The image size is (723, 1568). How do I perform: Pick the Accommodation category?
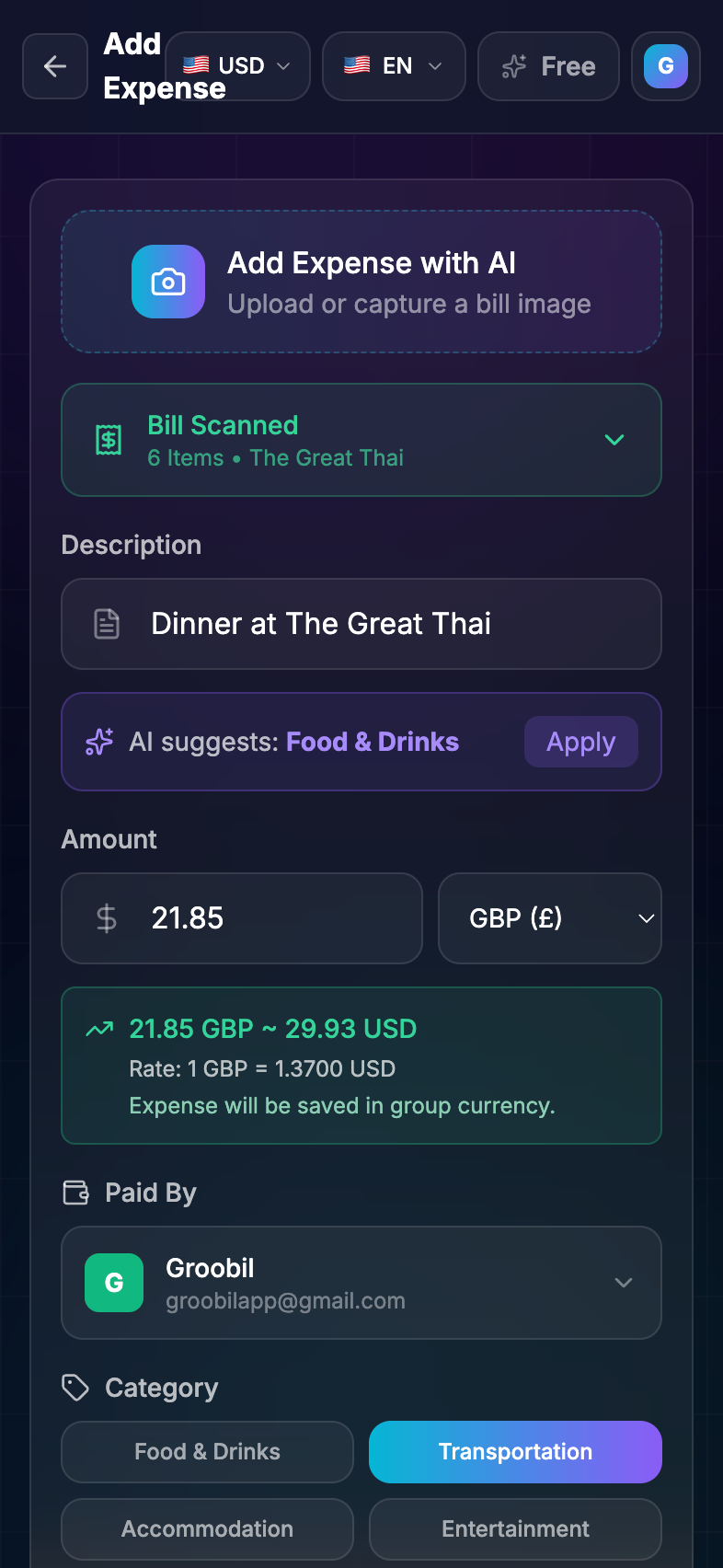(x=208, y=1529)
